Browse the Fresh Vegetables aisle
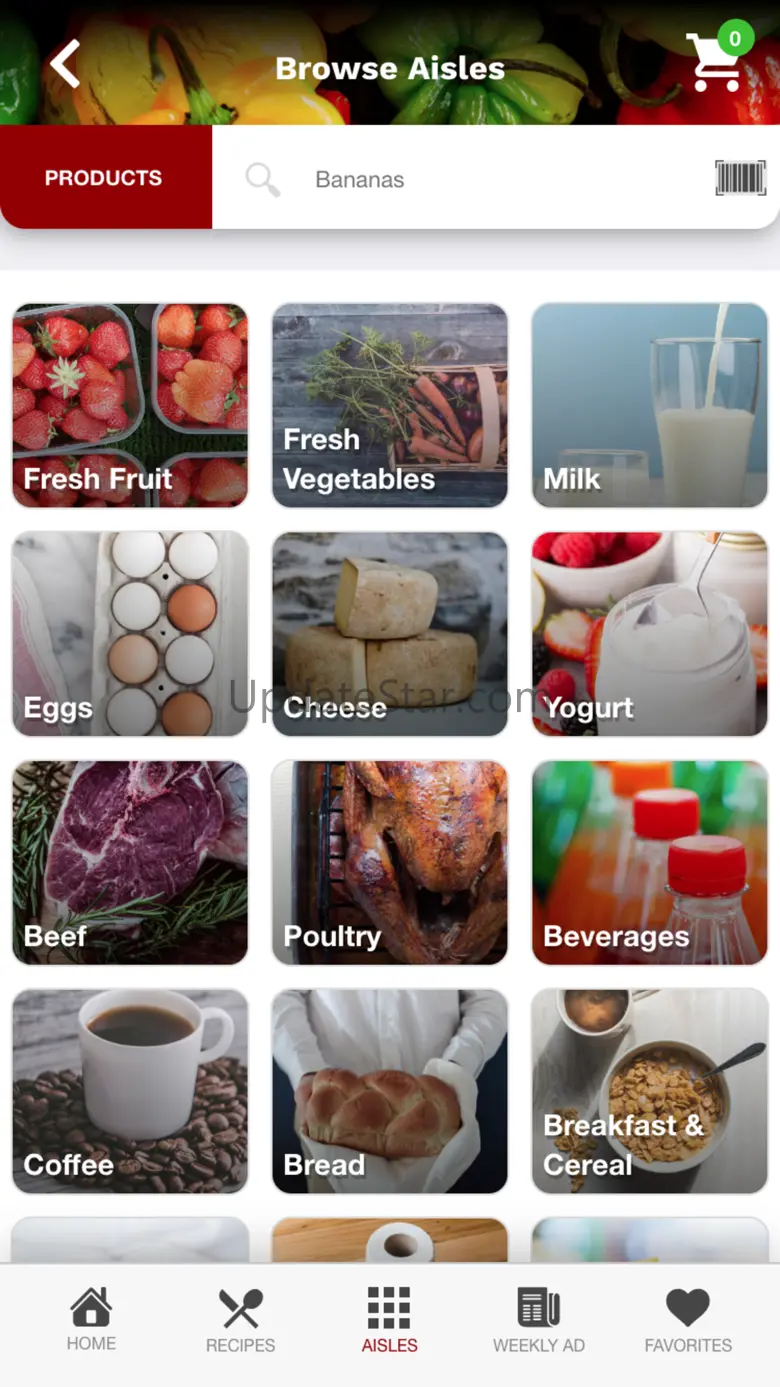780x1387 pixels. [390, 405]
